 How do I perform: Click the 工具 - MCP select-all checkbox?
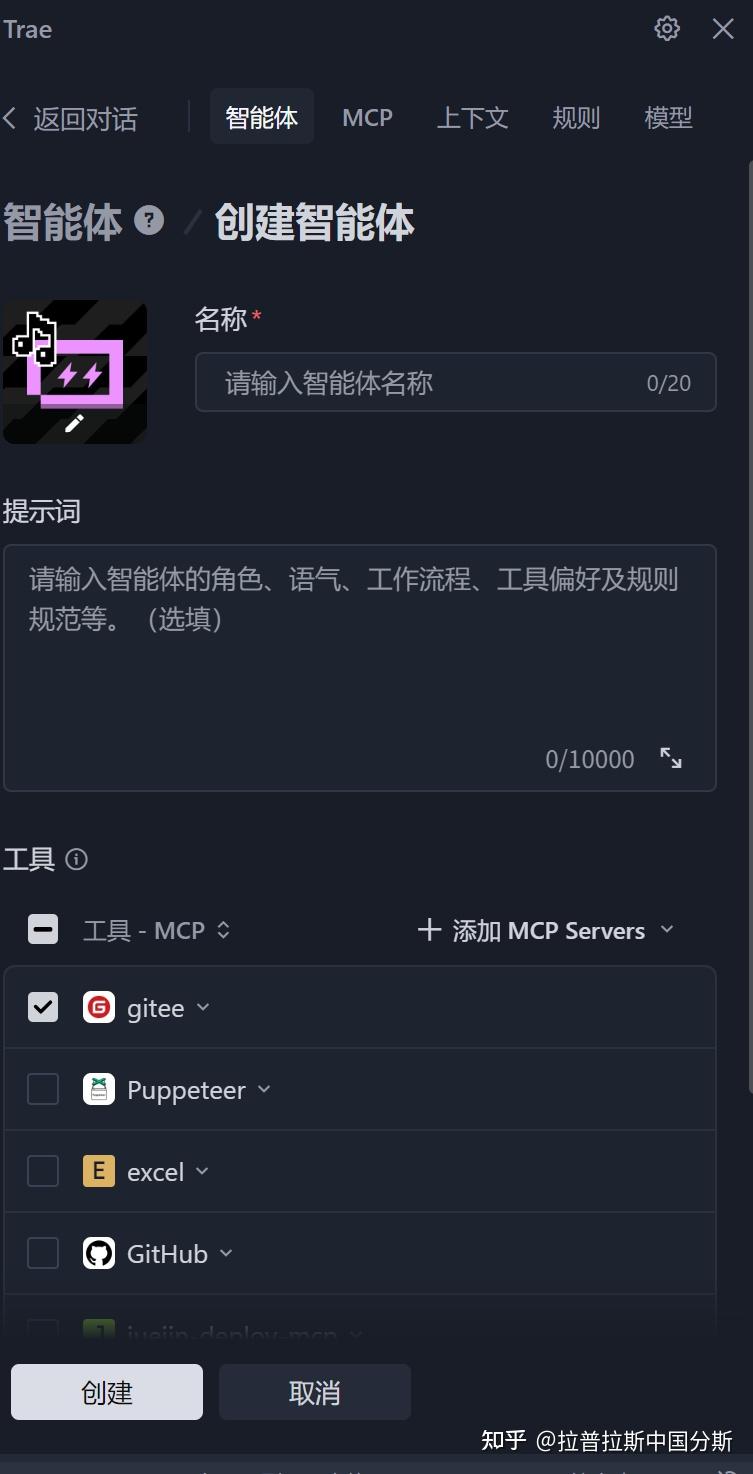tap(43, 929)
